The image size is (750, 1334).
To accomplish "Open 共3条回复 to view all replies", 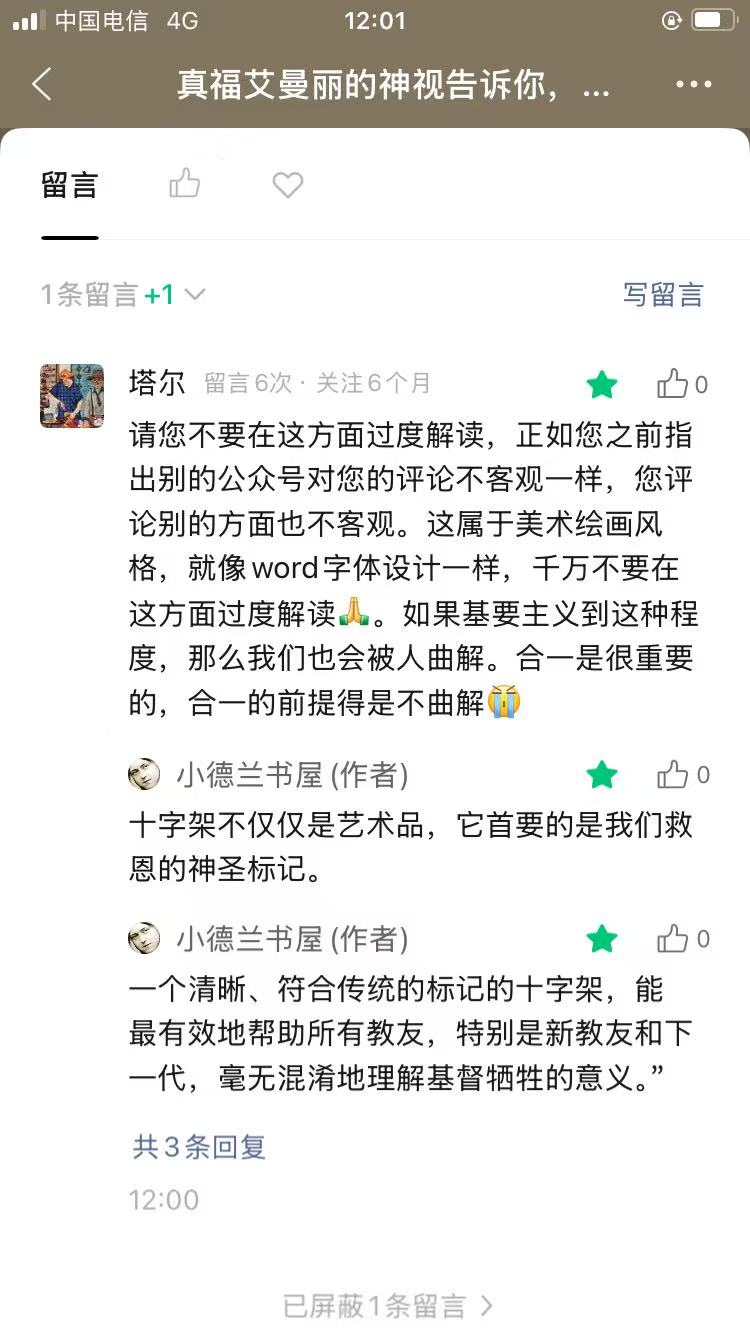I will click(x=199, y=1147).
